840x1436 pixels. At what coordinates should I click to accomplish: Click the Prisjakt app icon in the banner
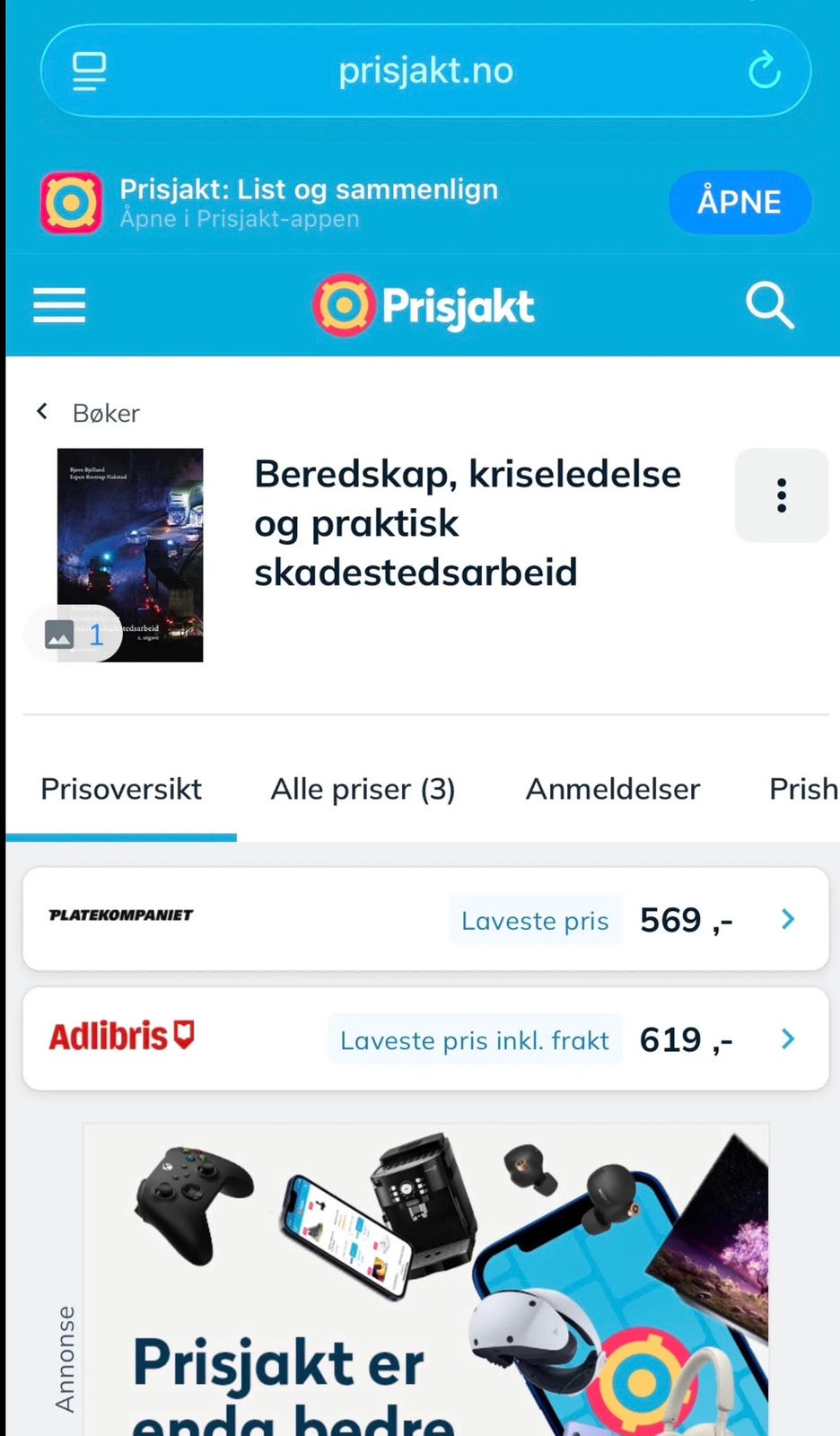tap(71, 202)
